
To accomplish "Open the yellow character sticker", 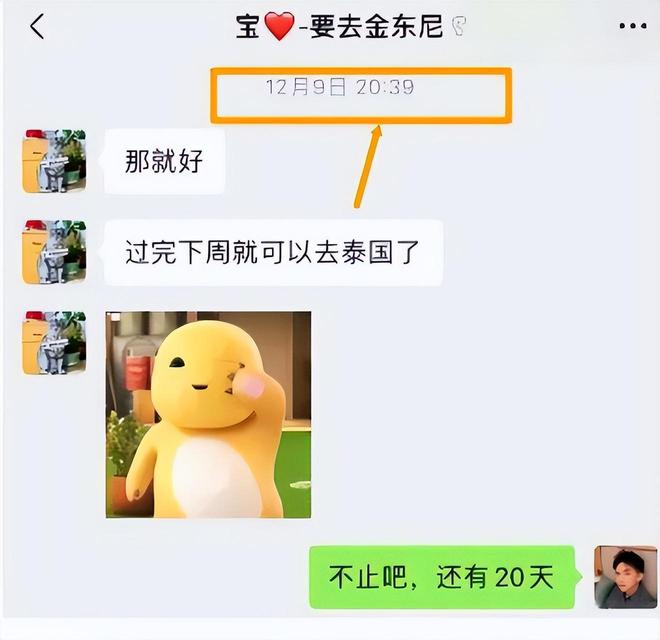I will pyautogui.click(x=208, y=414).
